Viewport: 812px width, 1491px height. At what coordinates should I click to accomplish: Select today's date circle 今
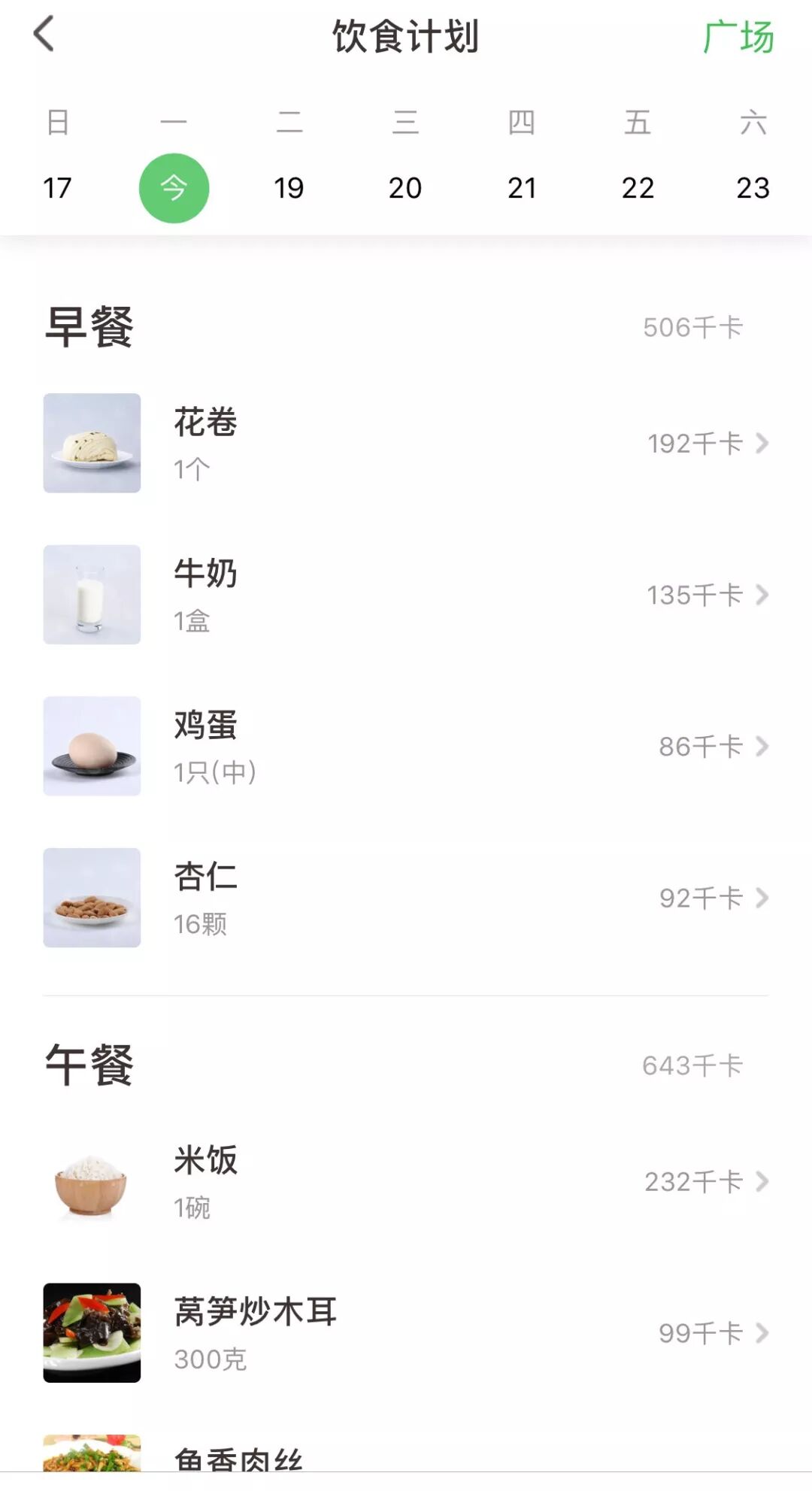[x=174, y=188]
